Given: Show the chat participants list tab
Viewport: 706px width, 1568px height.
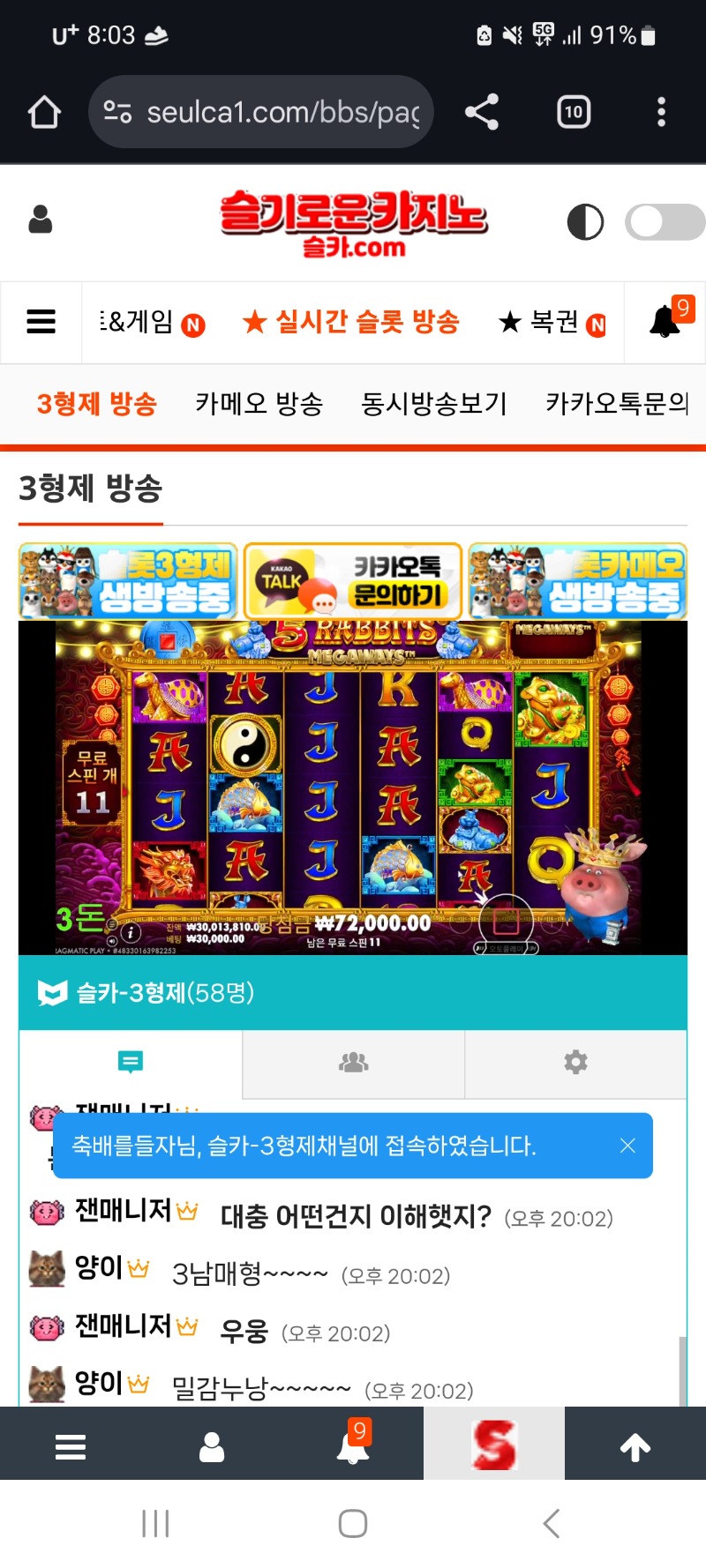Looking at the screenshot, I should [x=353, y=1063].
